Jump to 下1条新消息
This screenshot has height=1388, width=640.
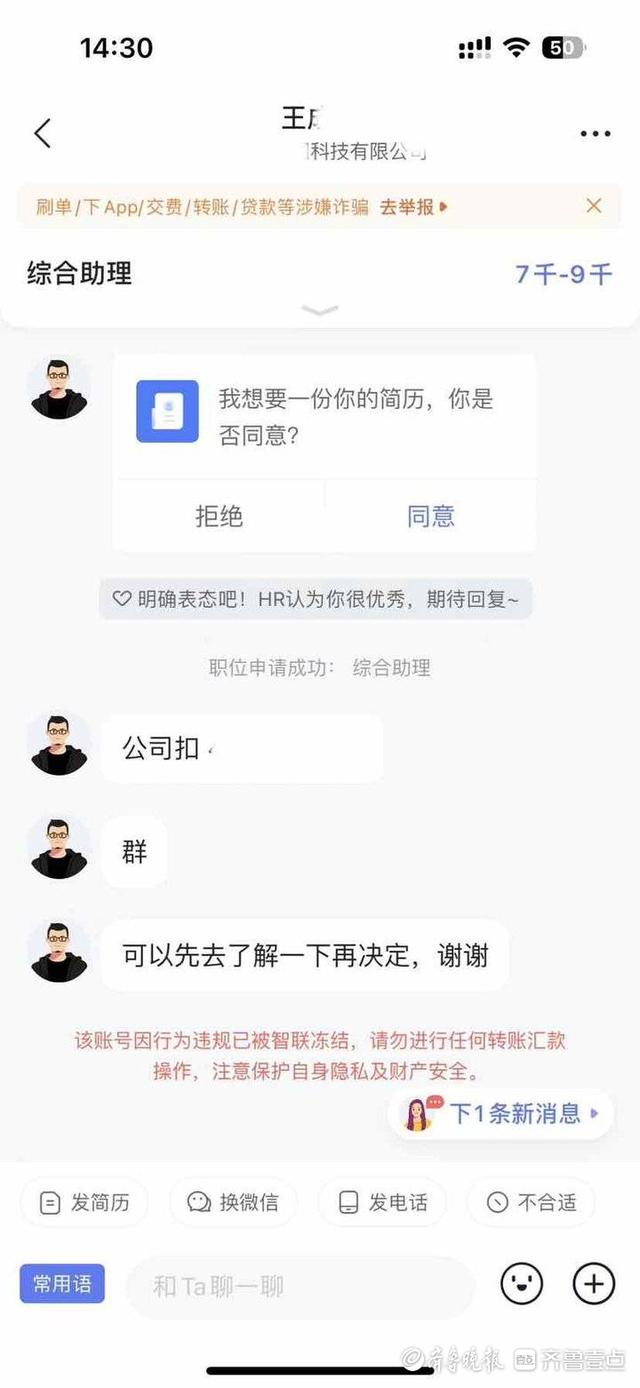click(x=503, y=1113)
